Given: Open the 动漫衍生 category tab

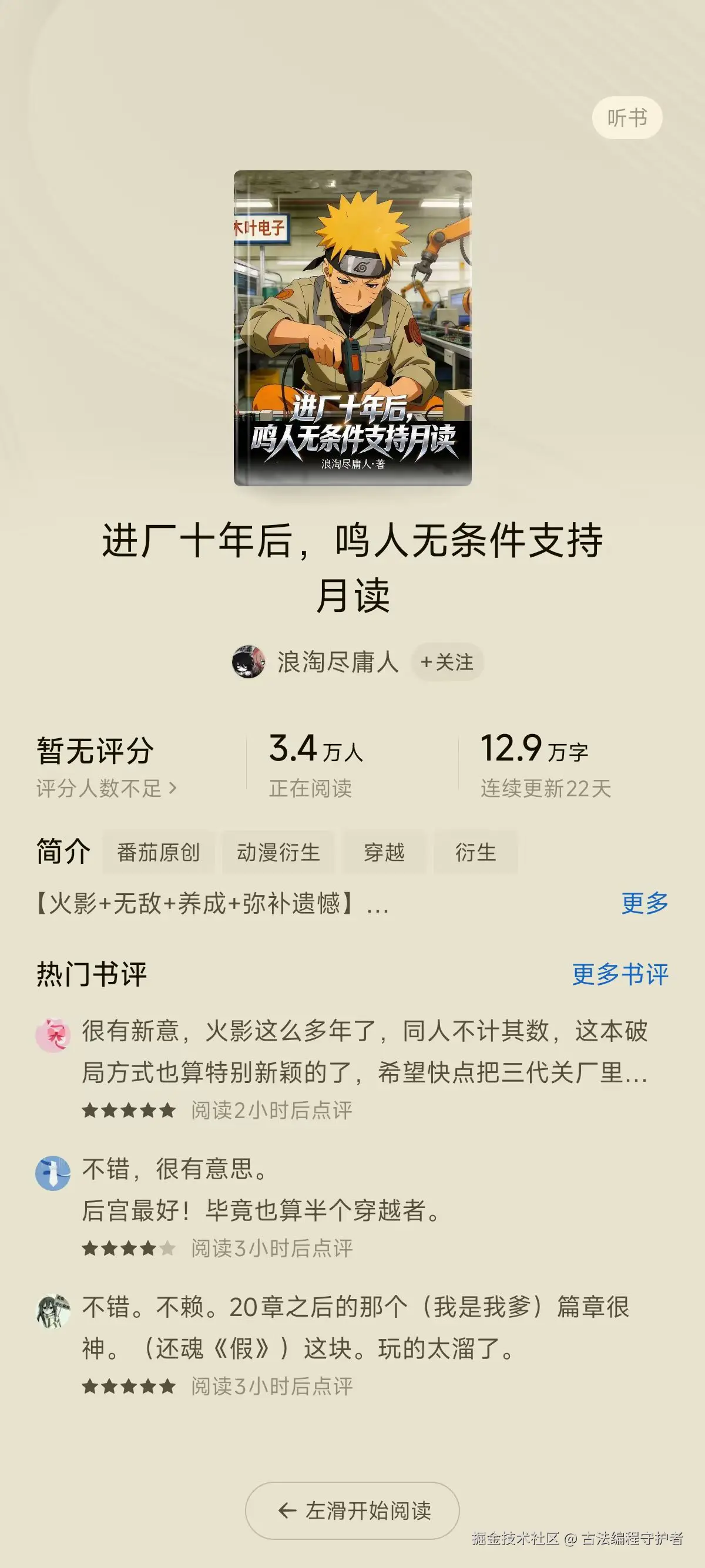Looking at the screenshot, I should click(280, 853).
